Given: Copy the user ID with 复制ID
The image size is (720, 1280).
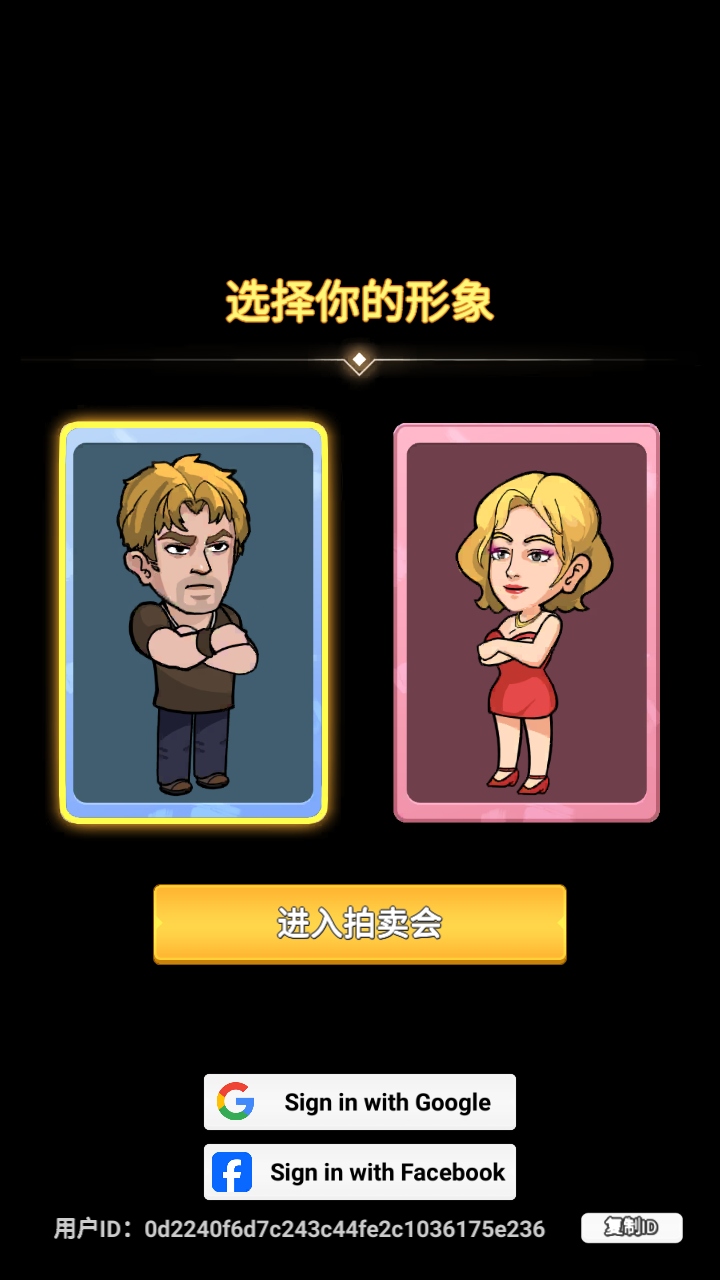Looking at the screenshot, I should (631, 1228).
